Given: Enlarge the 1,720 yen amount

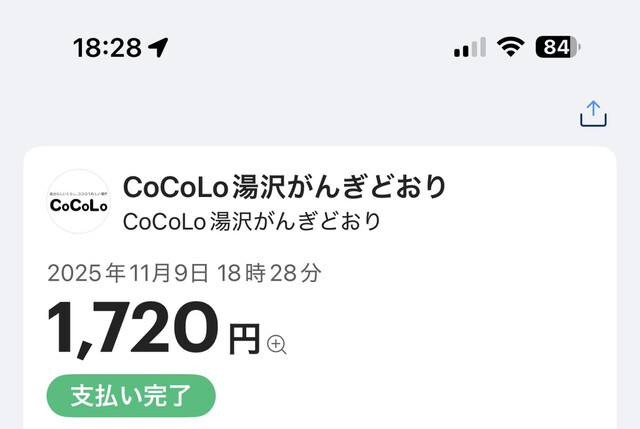Looking at the screenshot, I should point(277,345).
